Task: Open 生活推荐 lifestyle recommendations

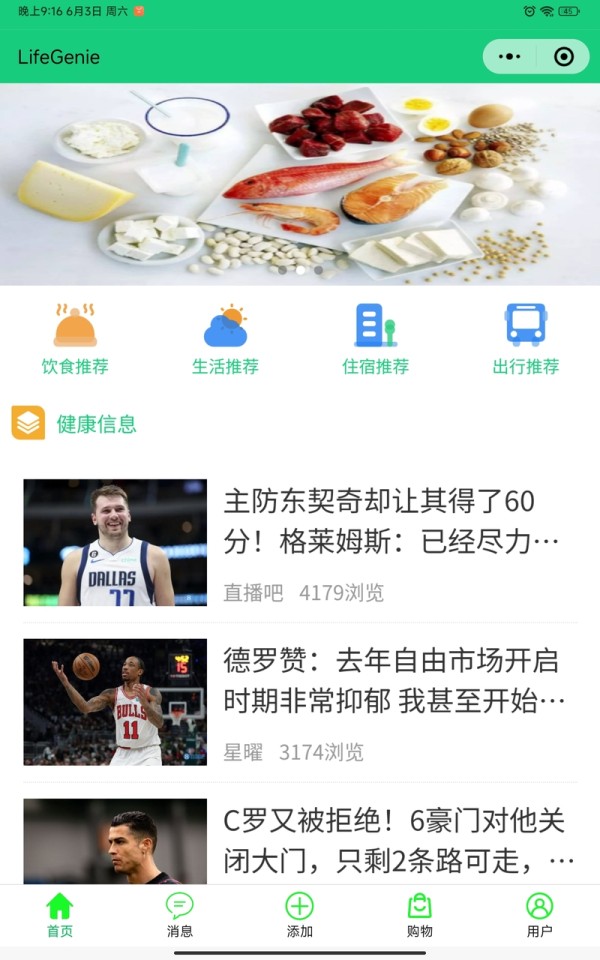Action: (x=225, y=339)
